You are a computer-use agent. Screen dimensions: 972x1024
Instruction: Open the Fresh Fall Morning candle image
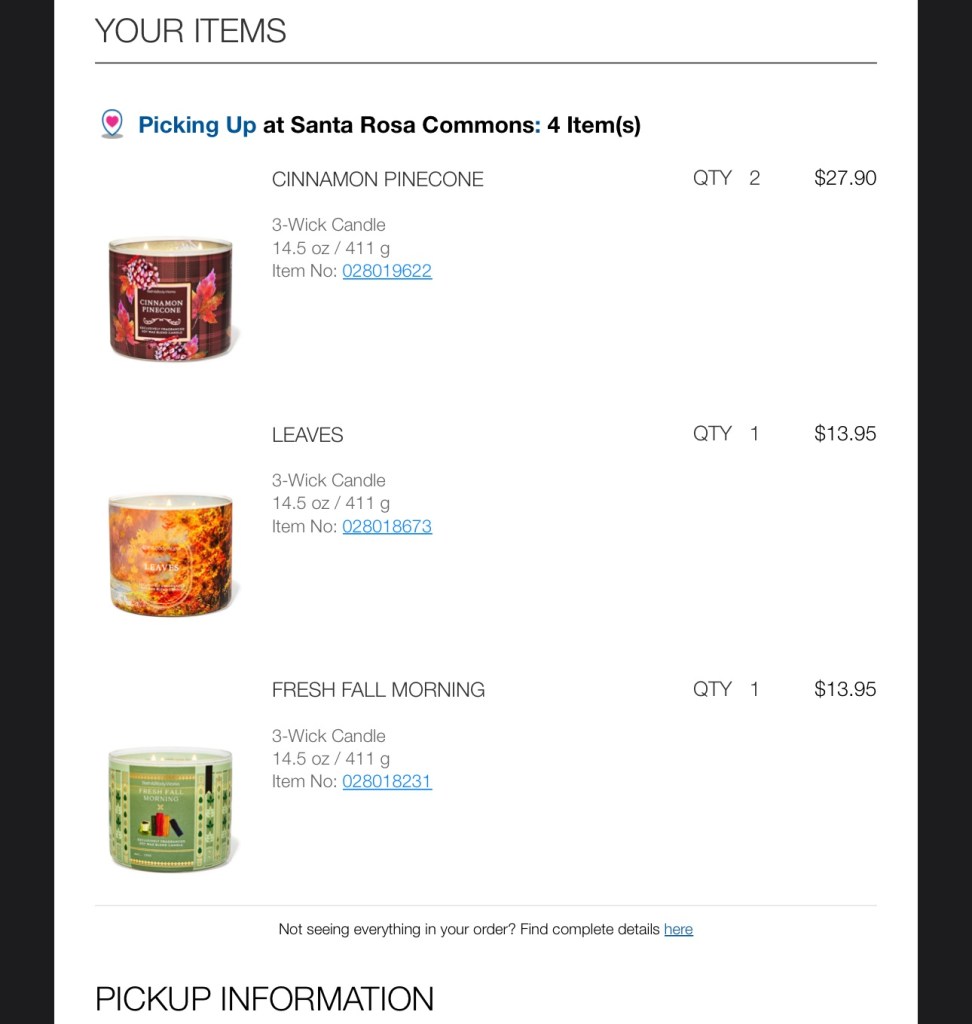click(170, 808)
